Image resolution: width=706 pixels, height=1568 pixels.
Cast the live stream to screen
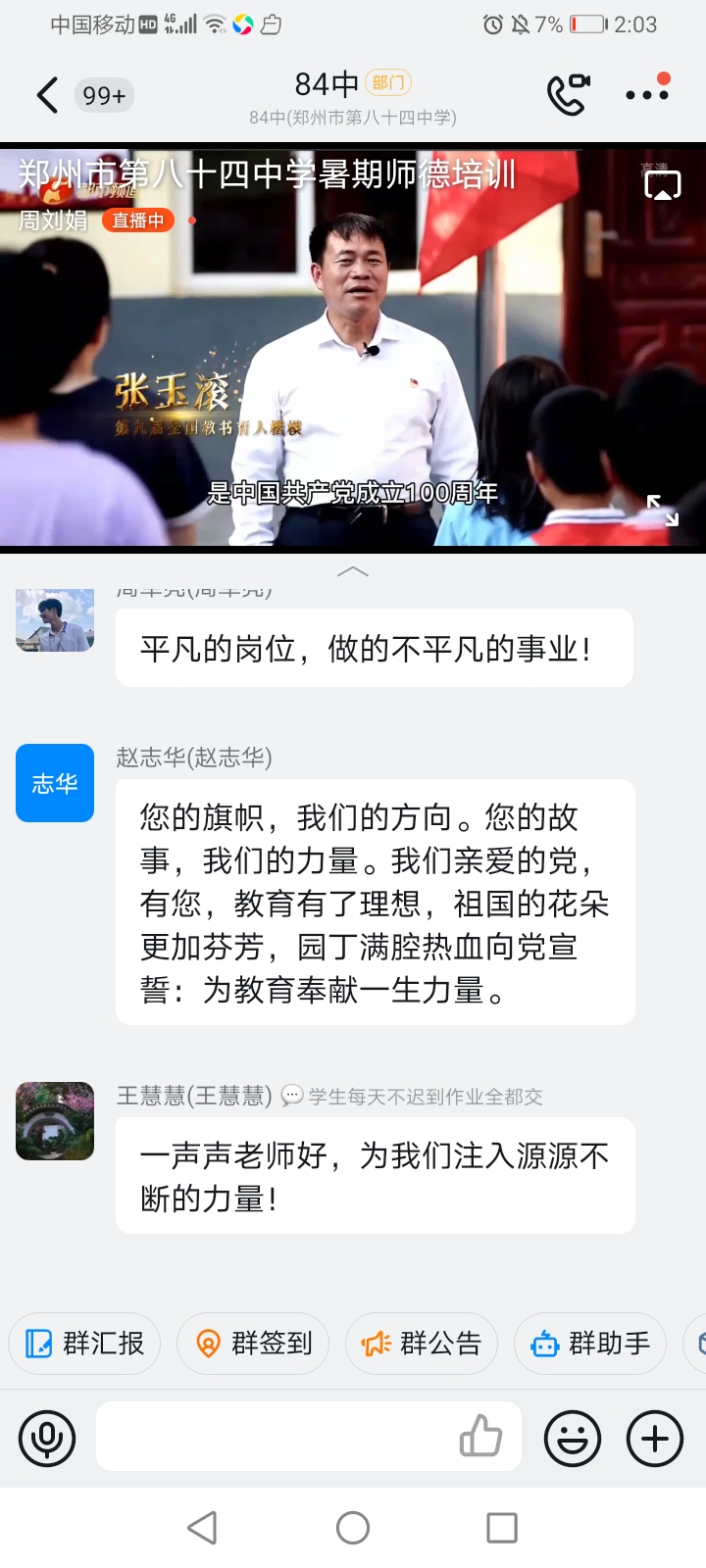pos(662,185)
